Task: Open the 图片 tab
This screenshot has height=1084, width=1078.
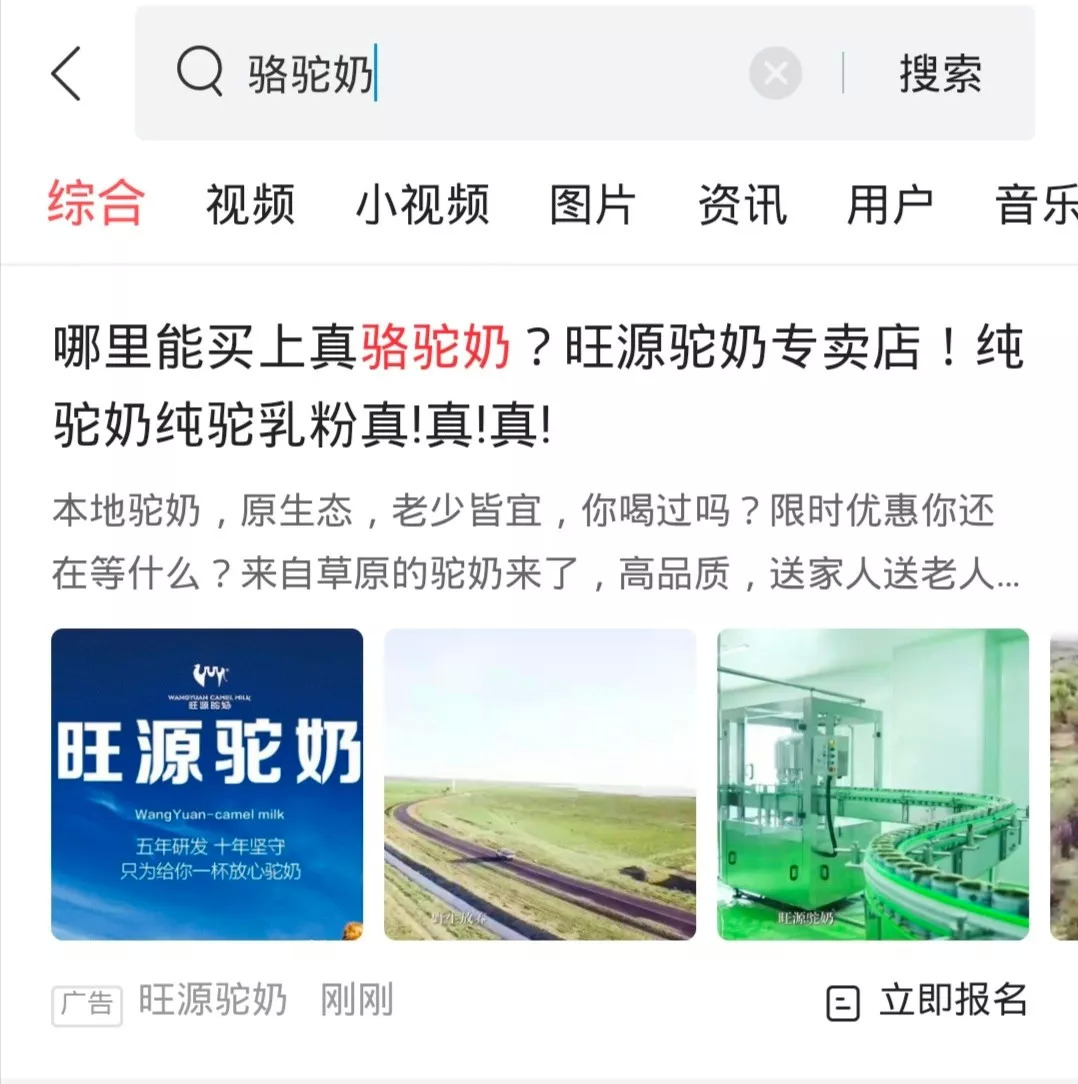Action: click(x=593, y=205)
